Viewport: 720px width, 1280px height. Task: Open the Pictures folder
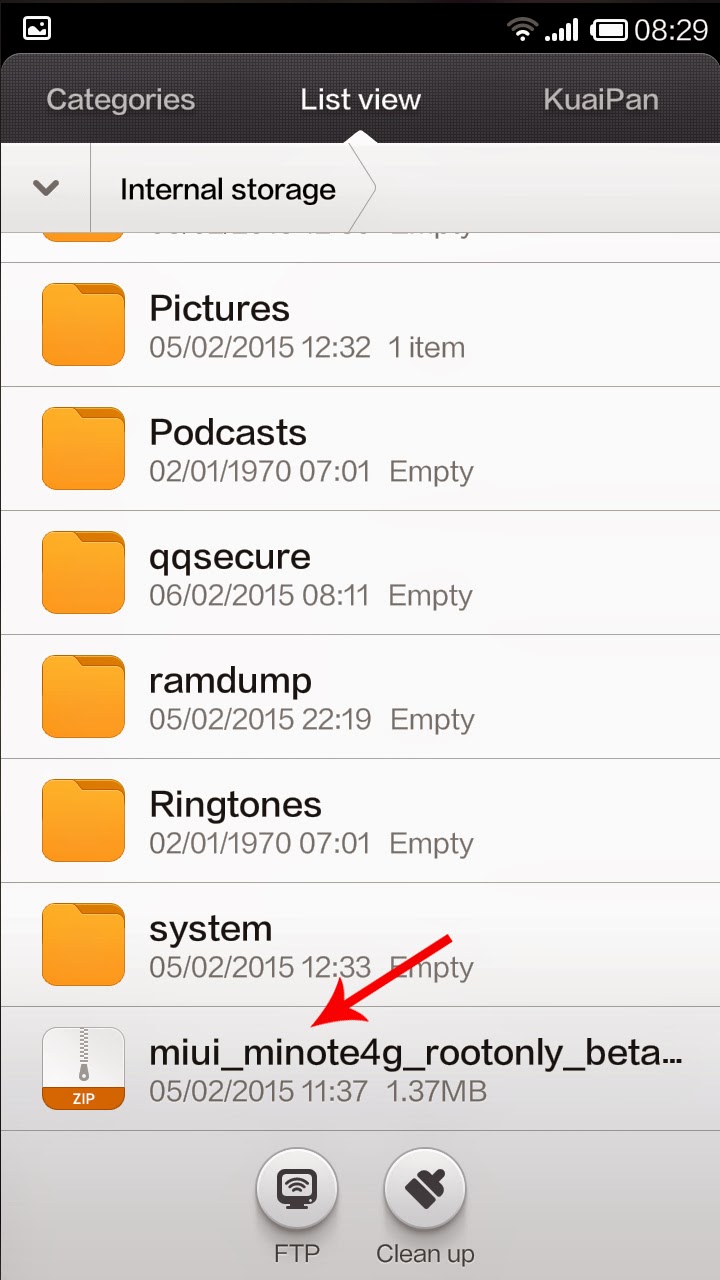click(x=360, y=325)
